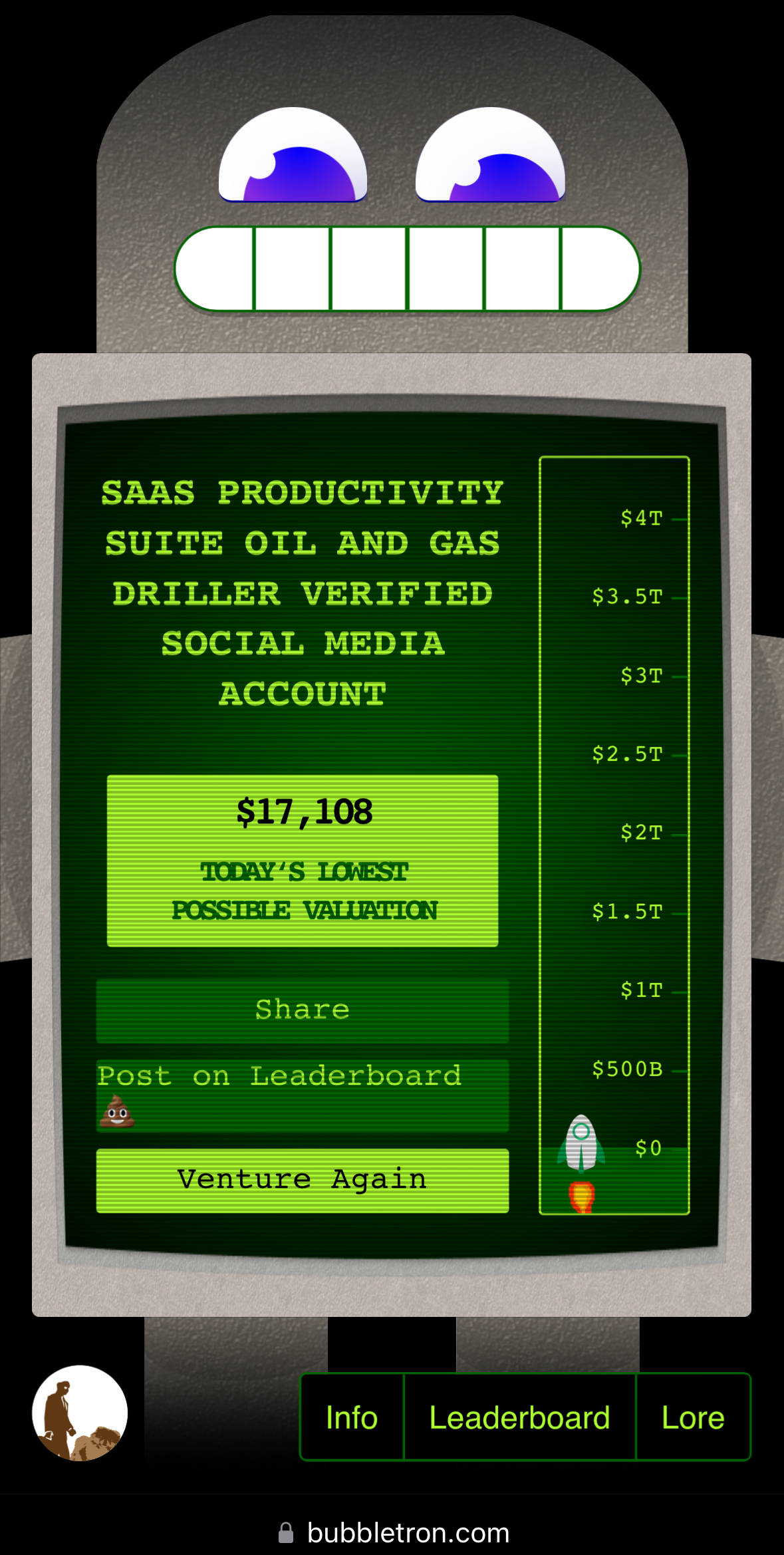View the Leaderboard tab
Viewport: 784px width, 1555px height.
519,1417
